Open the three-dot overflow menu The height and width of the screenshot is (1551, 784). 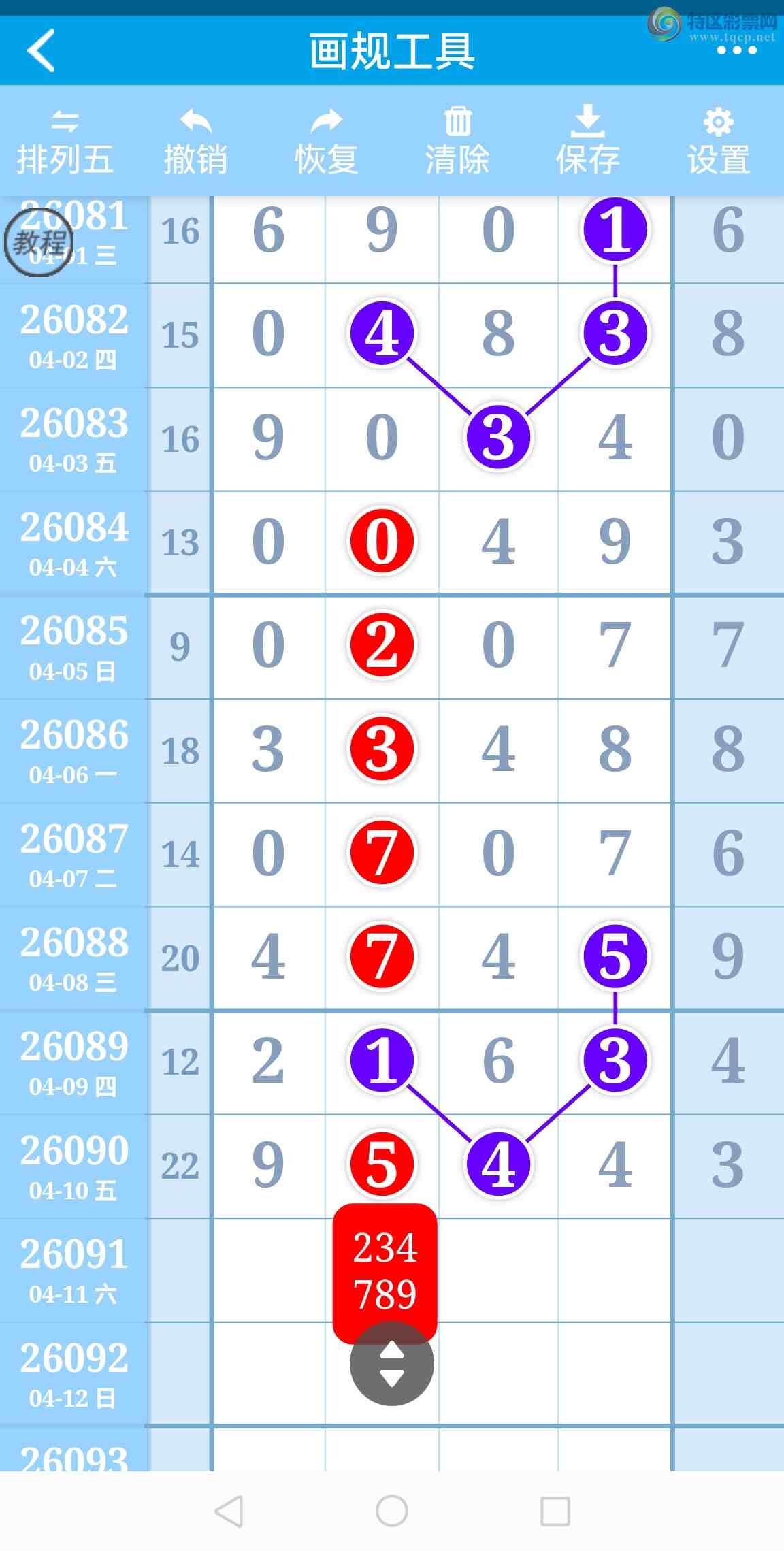736,51
